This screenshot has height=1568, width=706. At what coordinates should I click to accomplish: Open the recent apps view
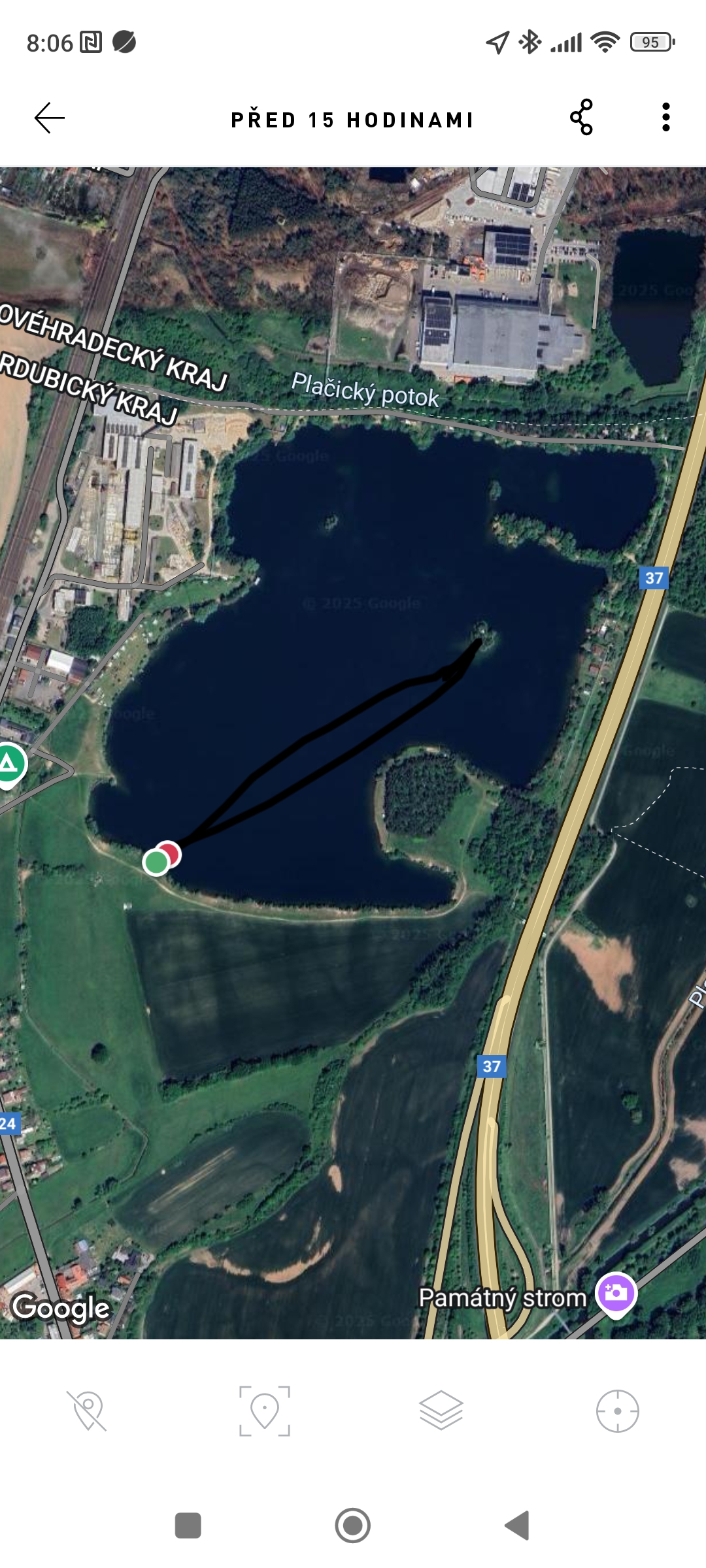coord(188,1526)
